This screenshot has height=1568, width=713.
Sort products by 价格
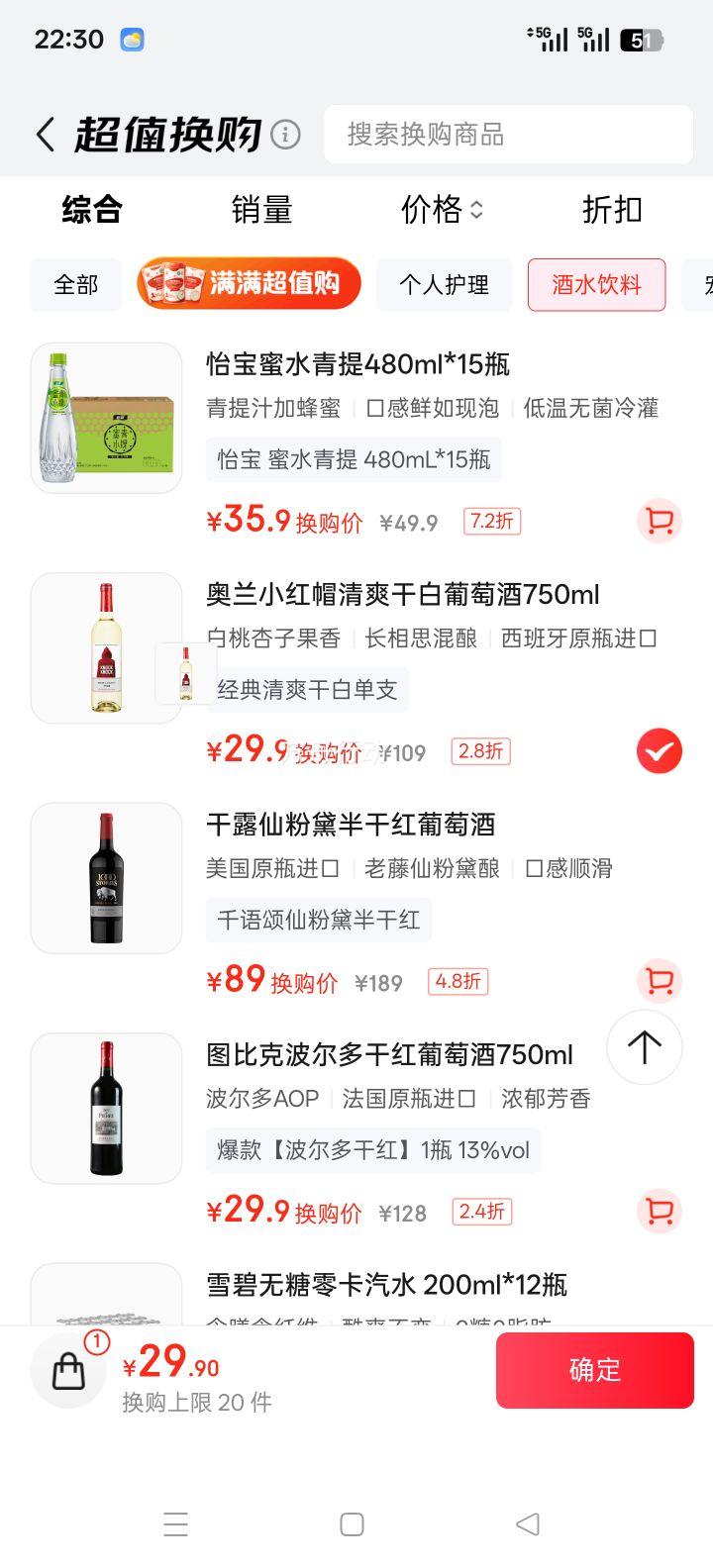pyautogui.click(x=442, y=210)
